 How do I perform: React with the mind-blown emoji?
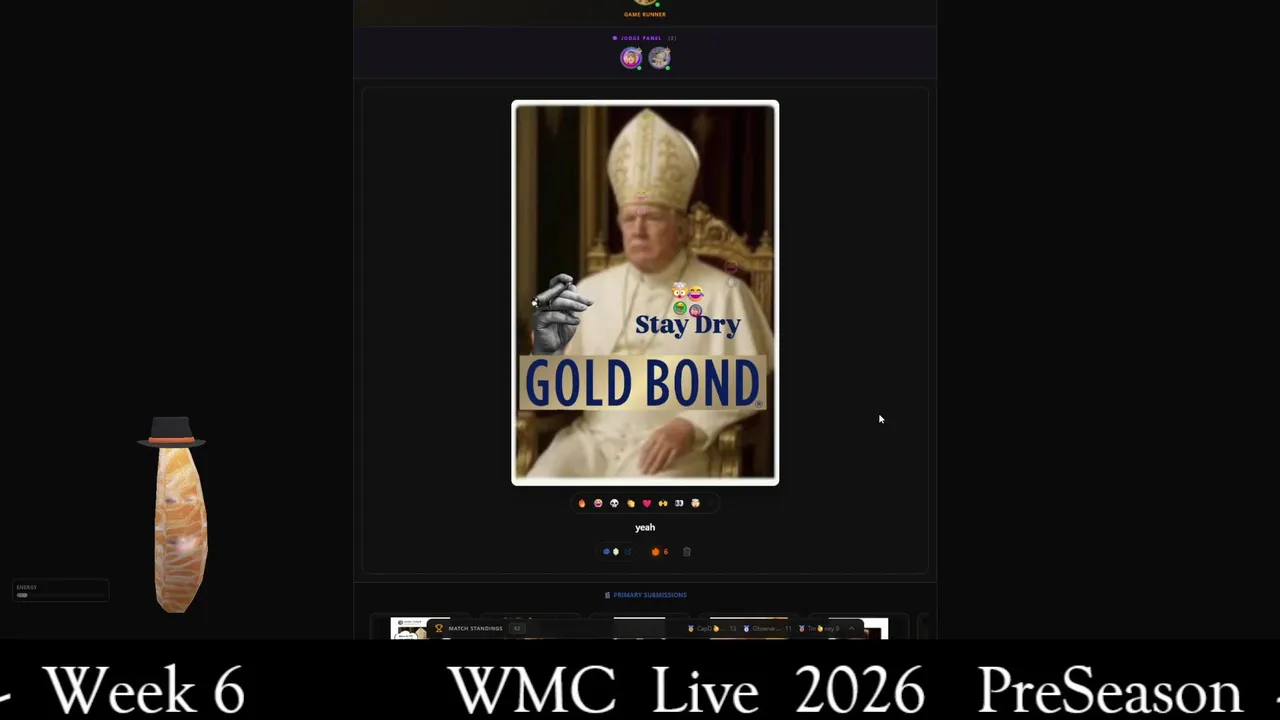(695, 503)
